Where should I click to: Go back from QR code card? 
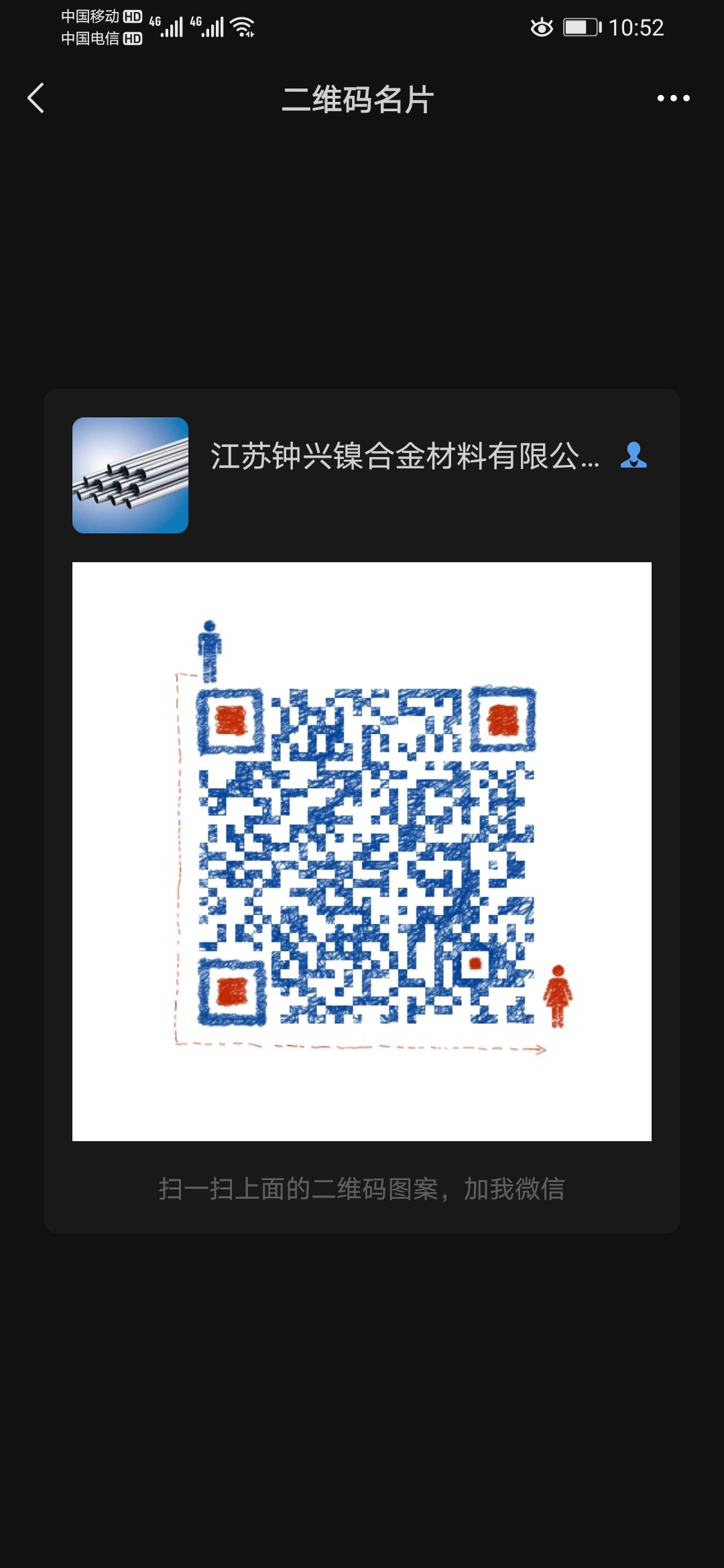pos(36,99)
